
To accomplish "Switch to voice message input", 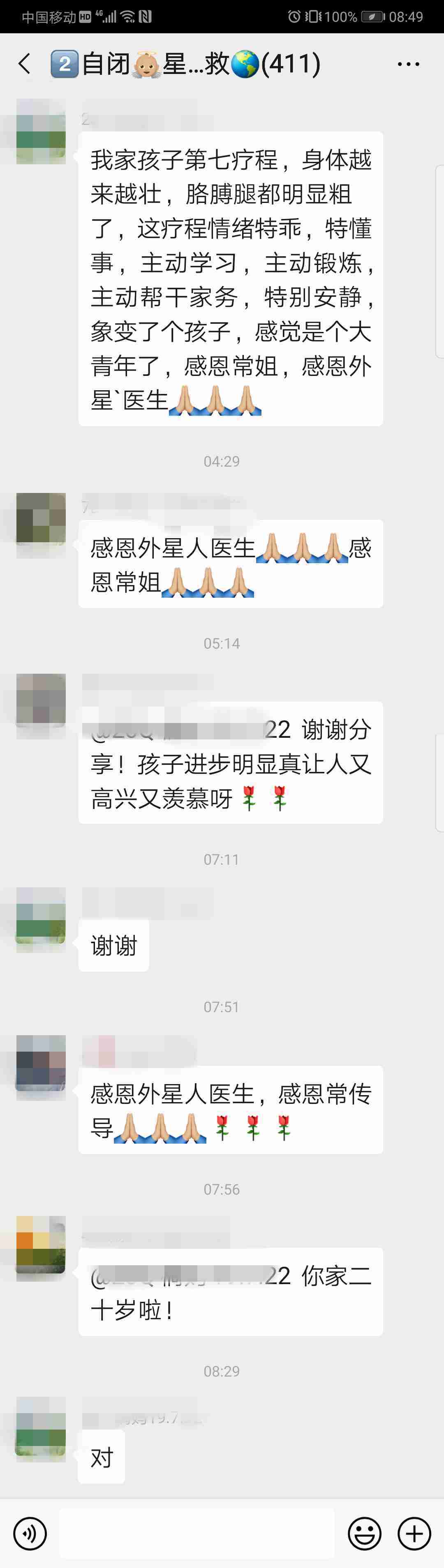I will pos(30,1533).
